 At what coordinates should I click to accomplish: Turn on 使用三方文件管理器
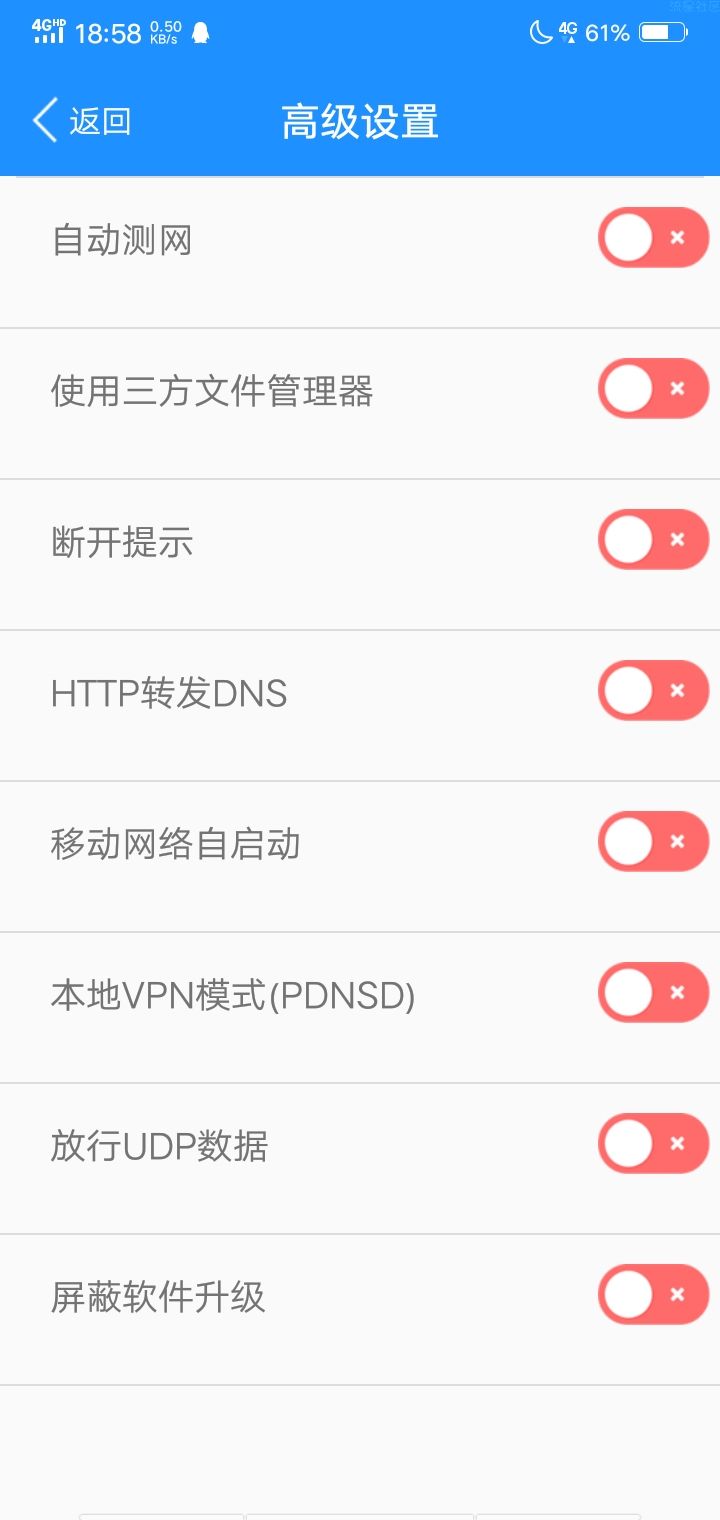click(x=654, y=389)
